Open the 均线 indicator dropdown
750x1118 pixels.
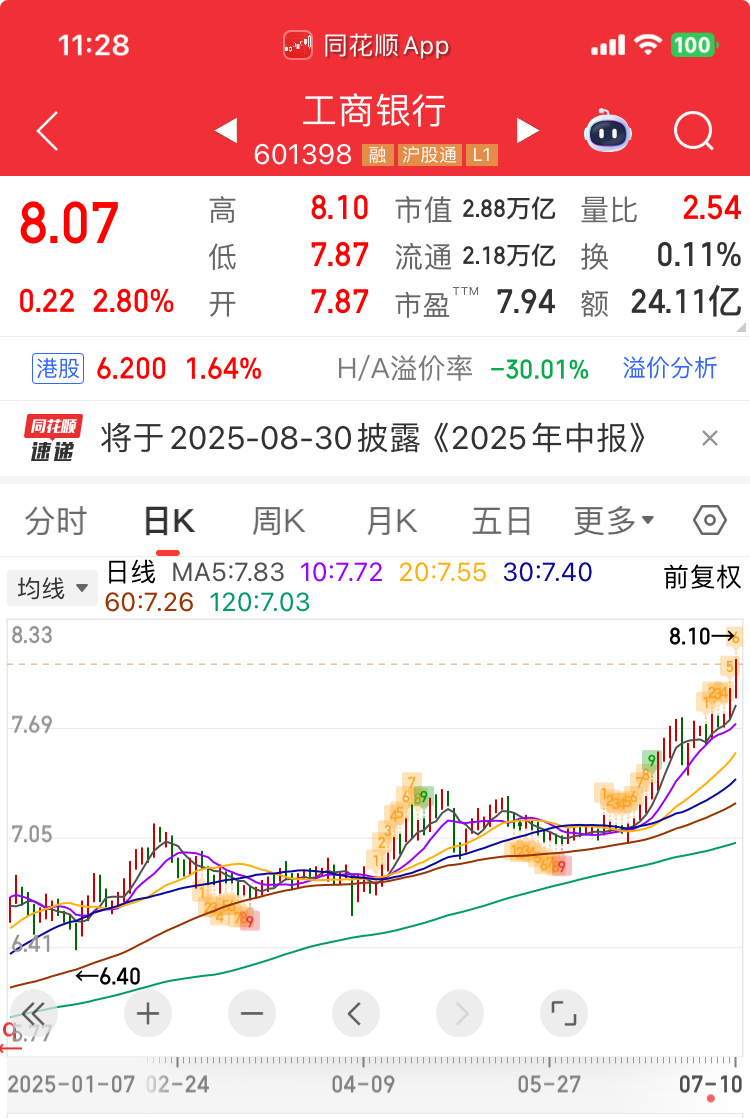[52, 588]
